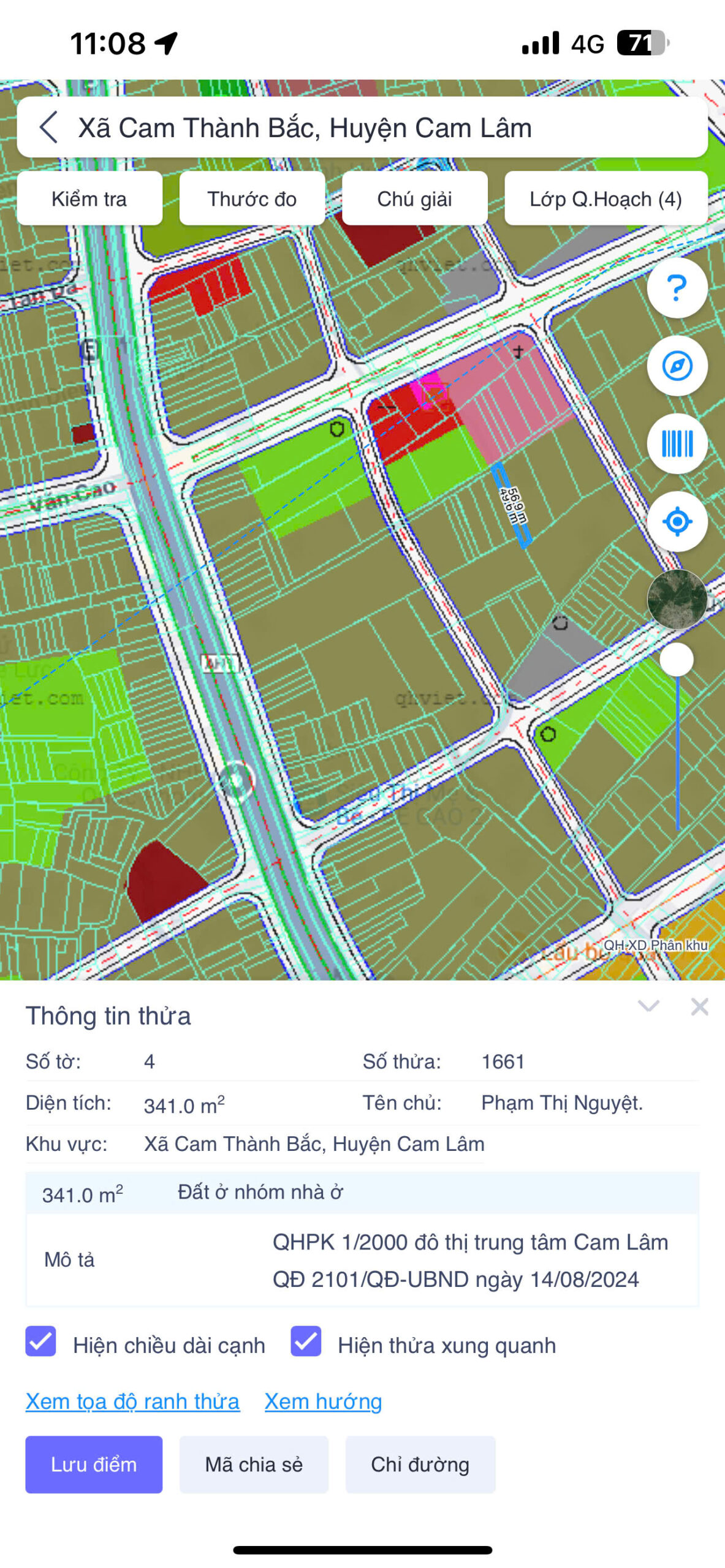Open the Xem hướng link

point(323,1401)
